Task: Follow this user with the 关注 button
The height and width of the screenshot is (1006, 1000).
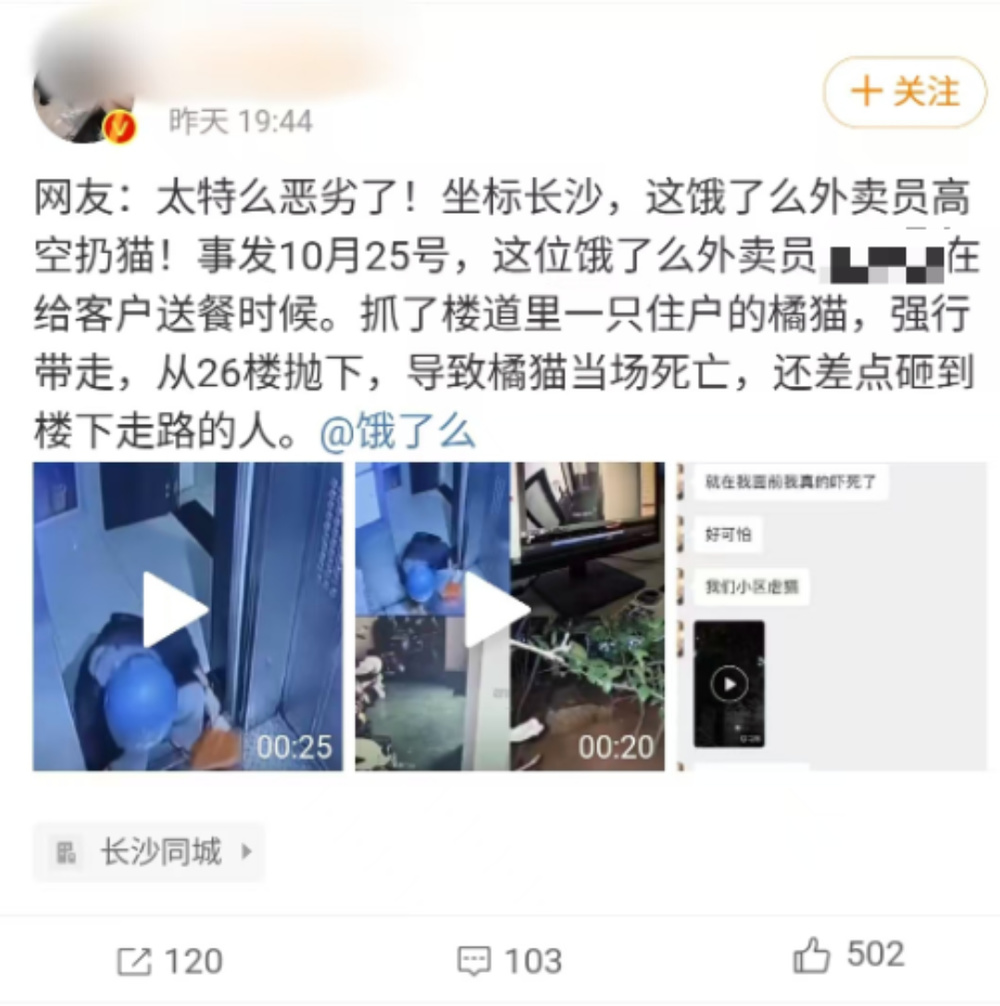Action: coord(905,92)
